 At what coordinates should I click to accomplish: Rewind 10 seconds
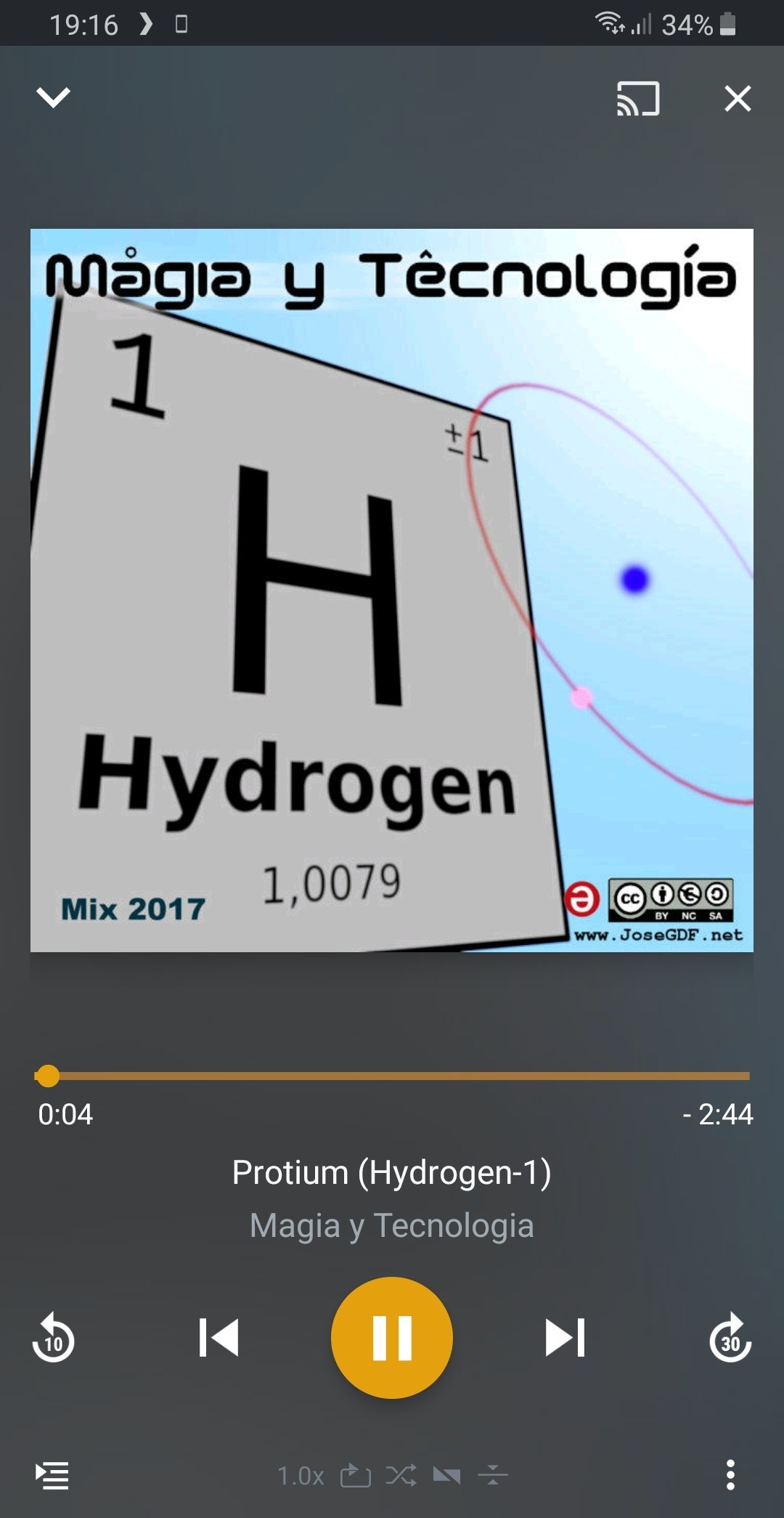click(54, 1337)
